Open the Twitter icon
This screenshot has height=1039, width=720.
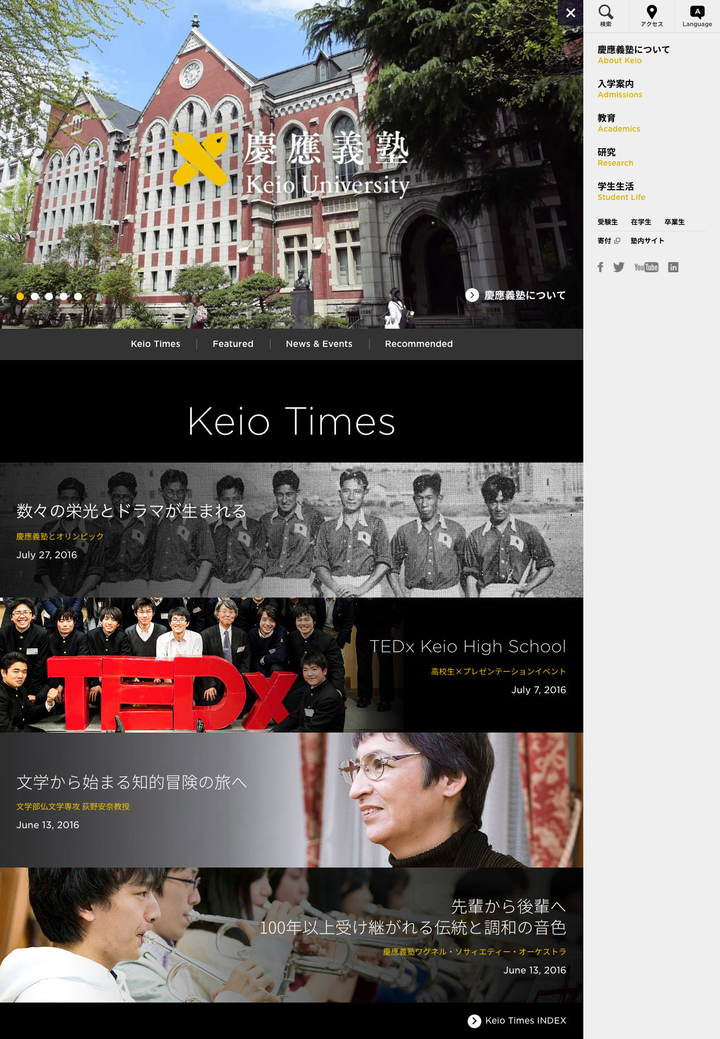tap(618, 267)
